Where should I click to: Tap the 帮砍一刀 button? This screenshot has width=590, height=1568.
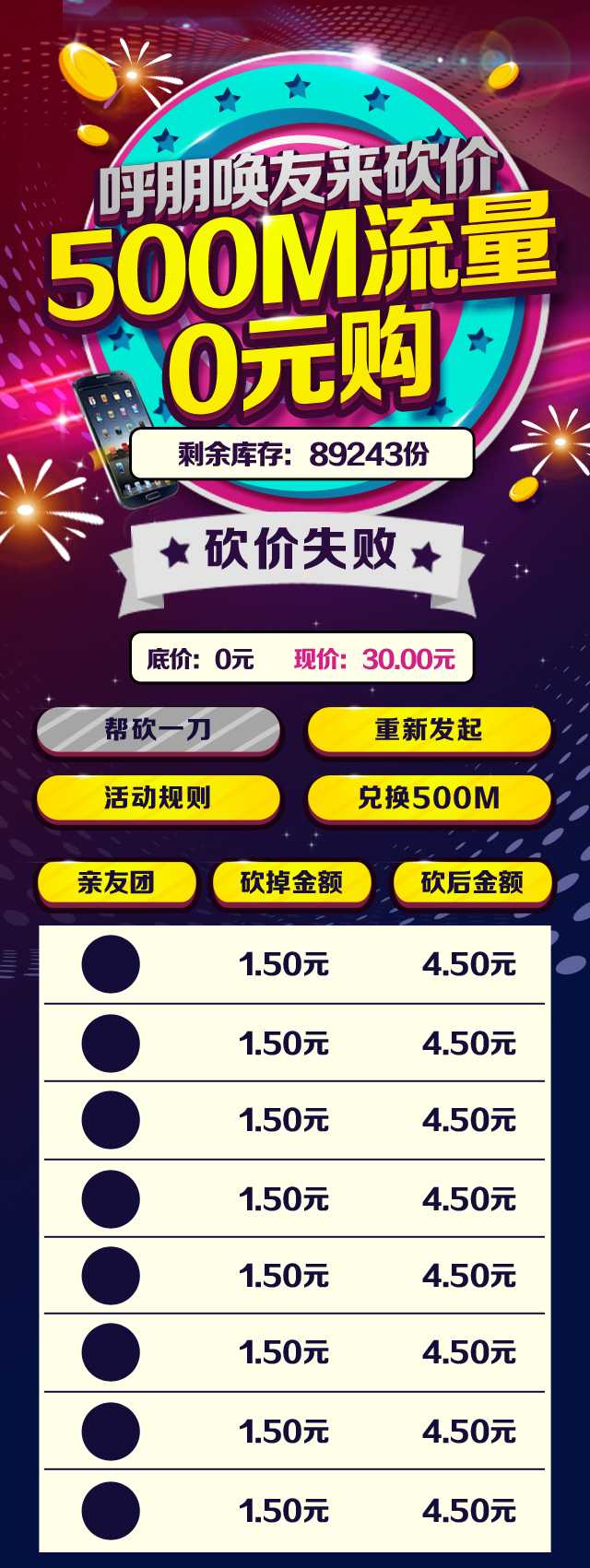point(158,730)
